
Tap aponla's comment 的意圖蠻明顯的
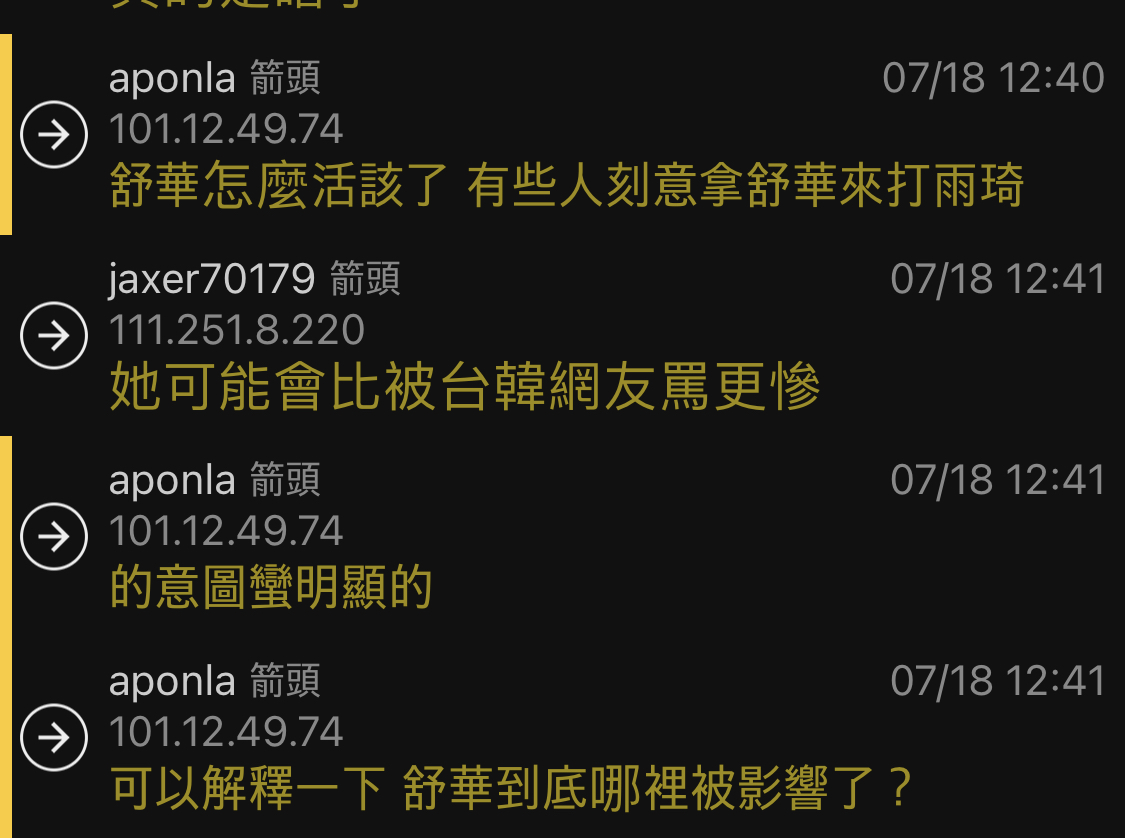(x=271, y=588)
